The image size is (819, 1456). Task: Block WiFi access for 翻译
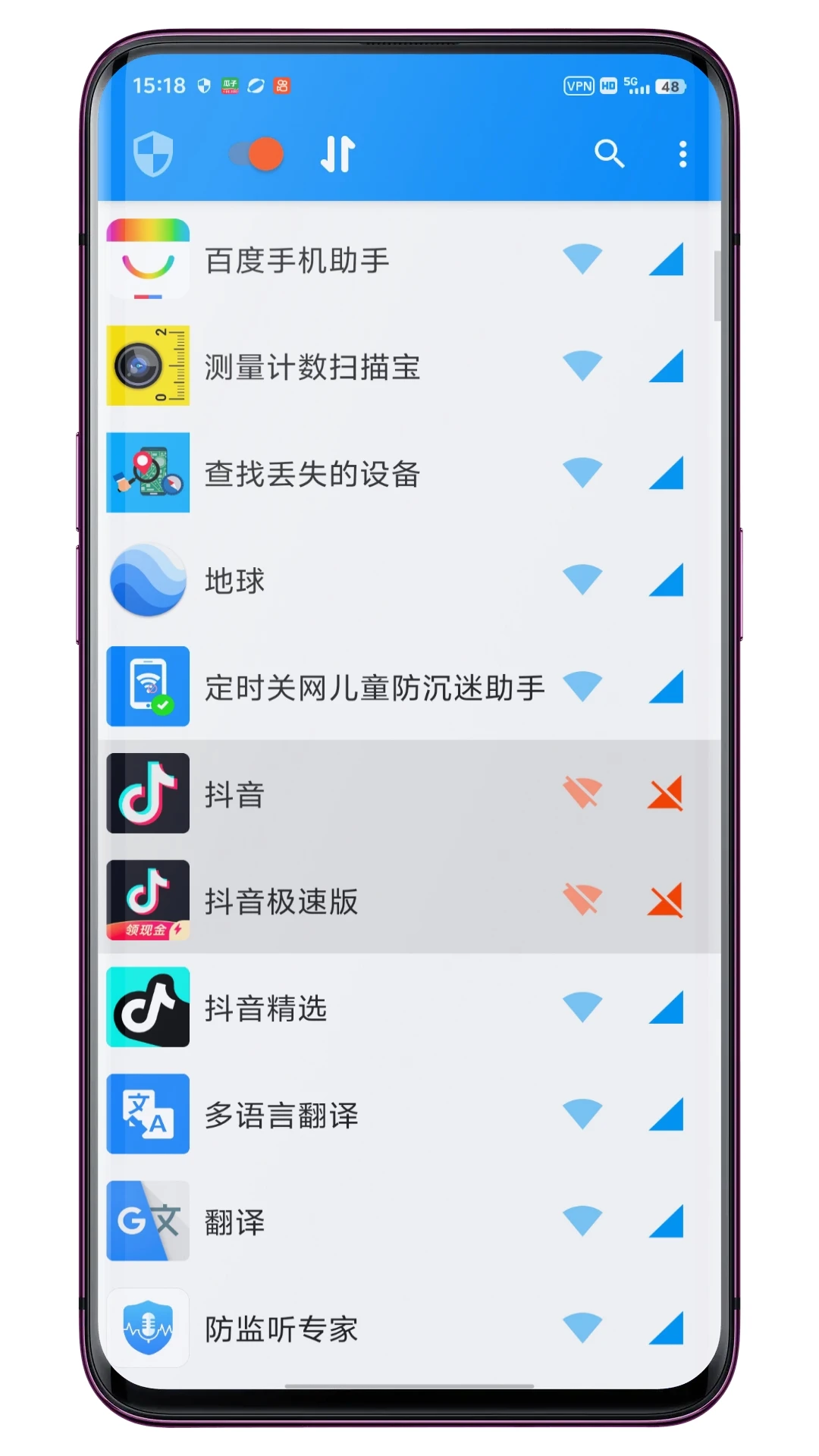(582, 1222)
